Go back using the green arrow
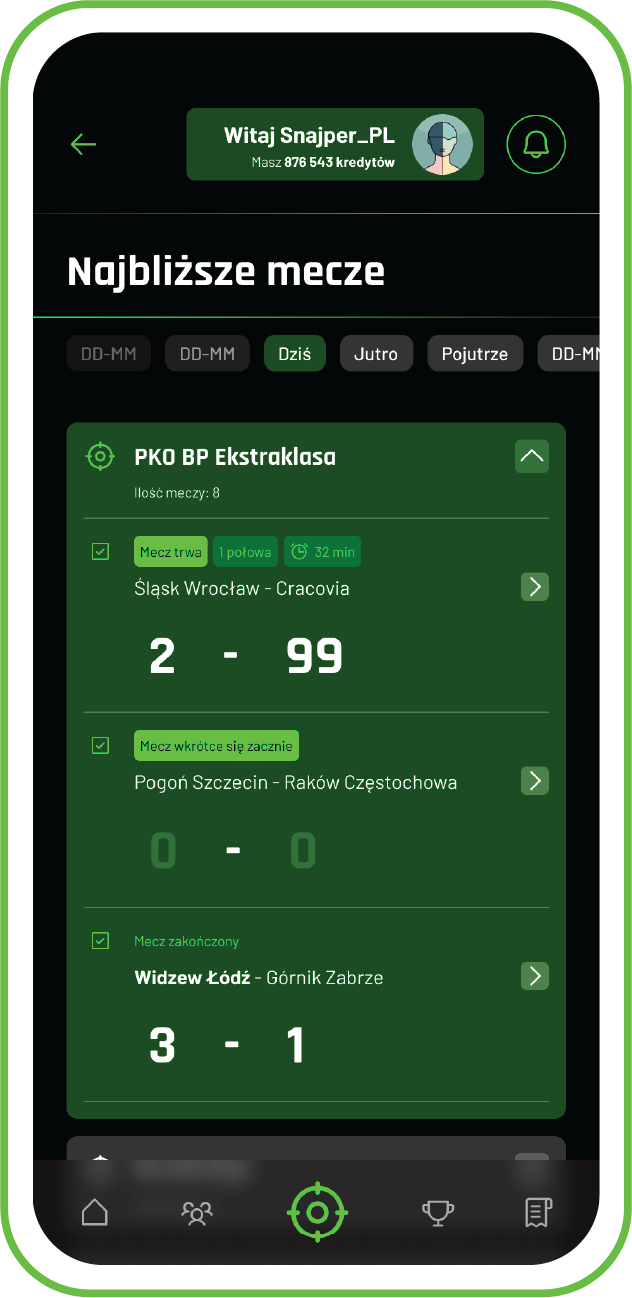Viewport: 632px width, 1298px height. click(83, 144)
